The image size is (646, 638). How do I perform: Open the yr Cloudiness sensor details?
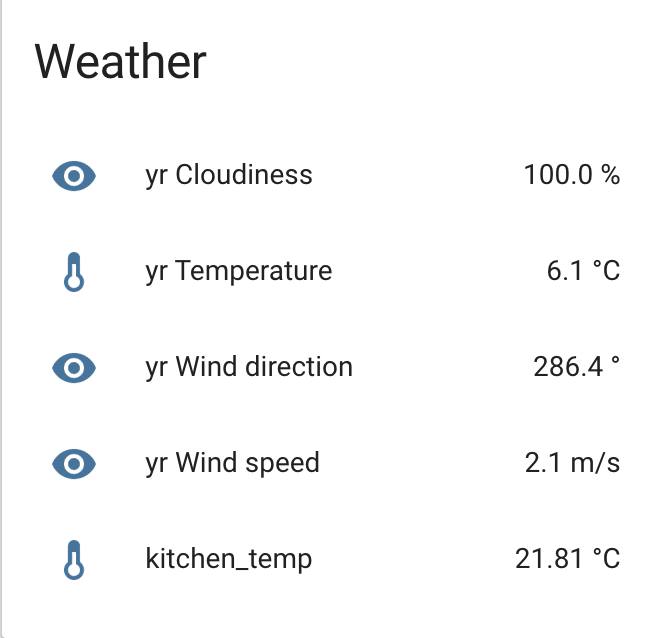(x=229, y=175)
